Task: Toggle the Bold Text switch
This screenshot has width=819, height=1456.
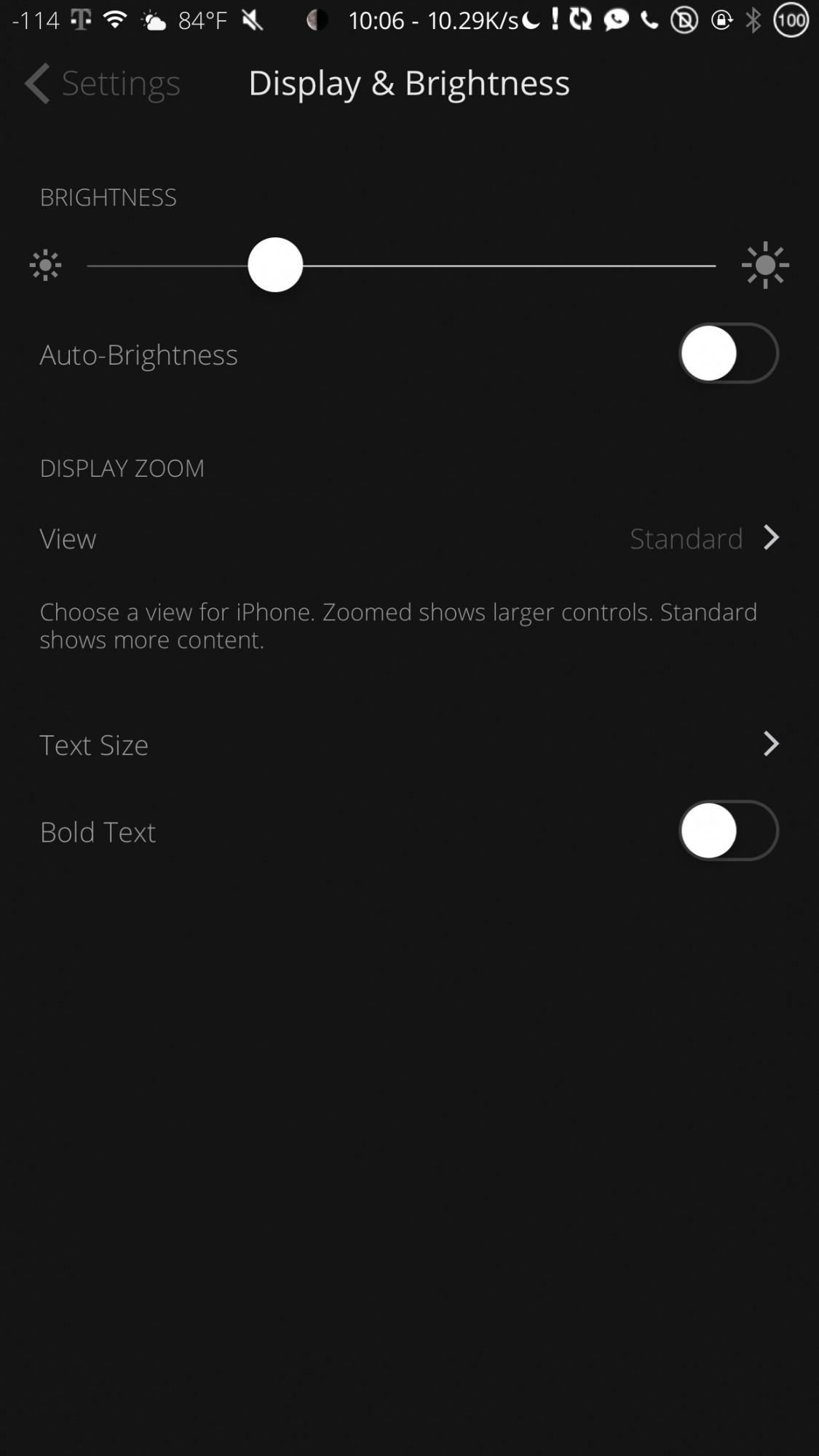Action: 729,831
